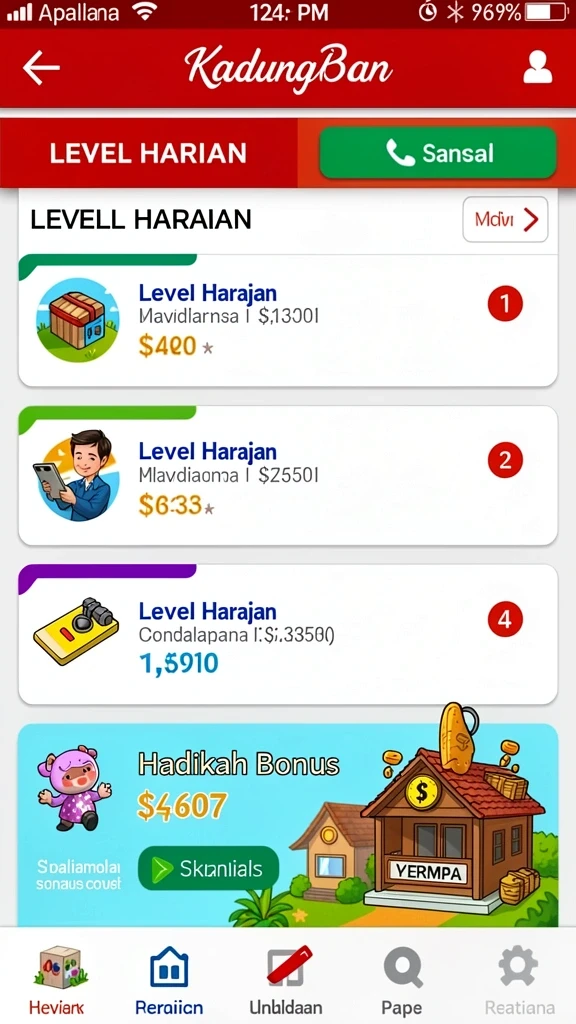Switch to the Heviark tab

click(57, 980)
